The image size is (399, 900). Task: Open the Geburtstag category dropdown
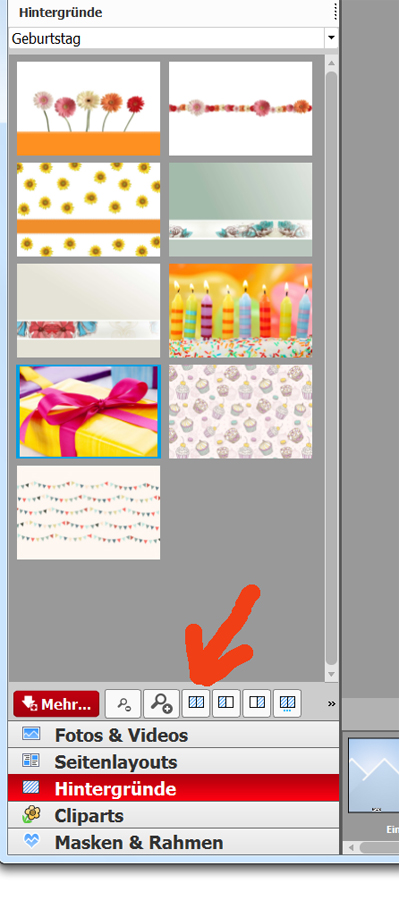[x=331, y=39]
